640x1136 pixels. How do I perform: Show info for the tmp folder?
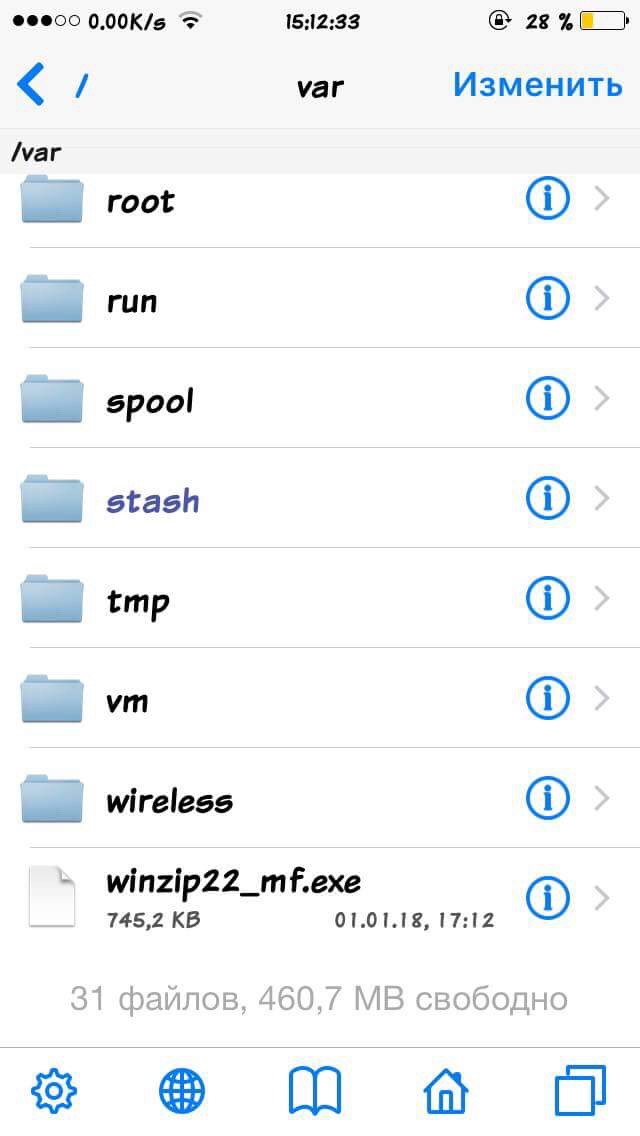coord(547,598)
